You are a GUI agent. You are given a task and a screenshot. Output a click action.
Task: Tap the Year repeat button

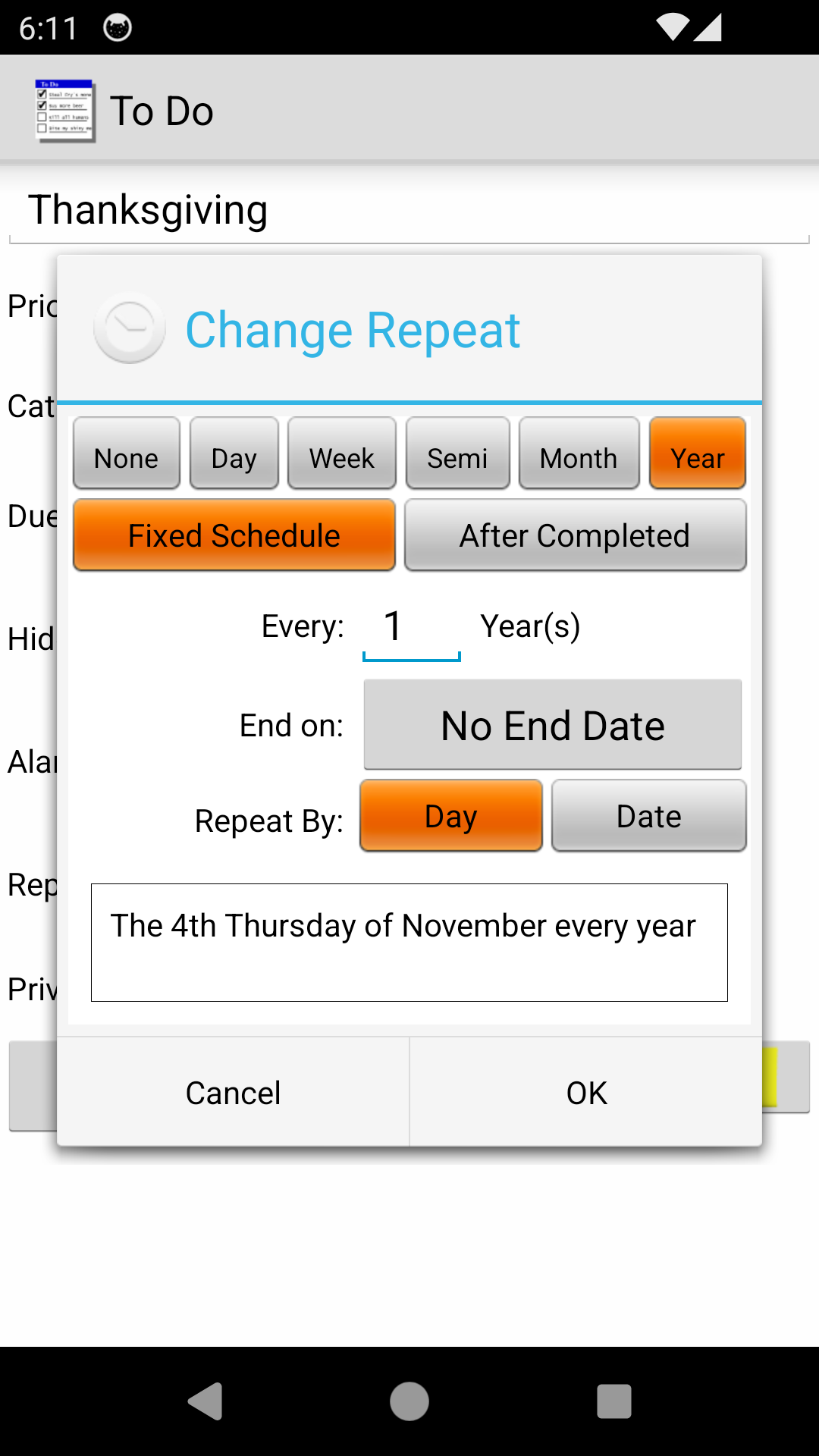pos(698,453)
